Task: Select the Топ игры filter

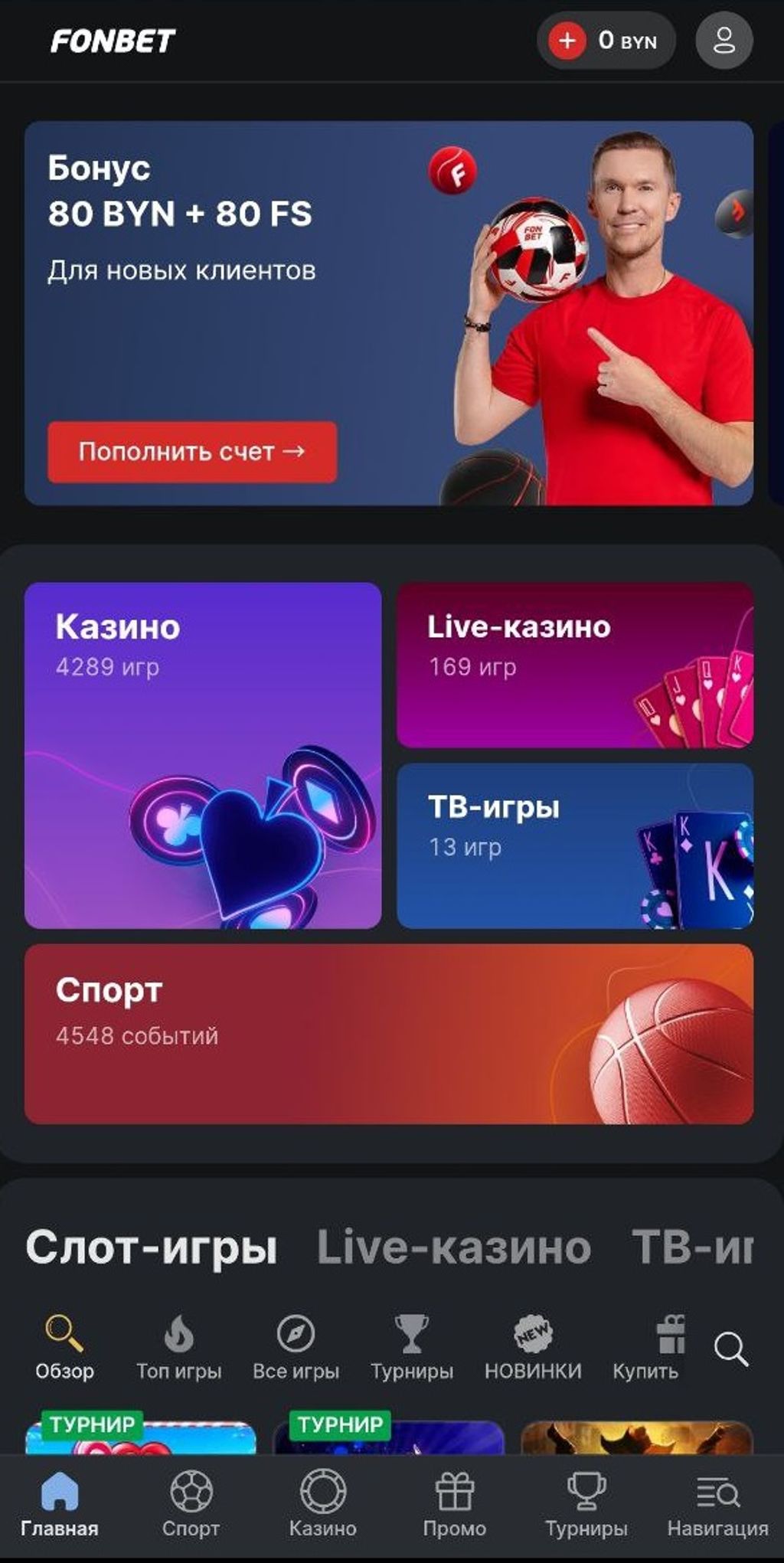Action: pos(178,1349)
